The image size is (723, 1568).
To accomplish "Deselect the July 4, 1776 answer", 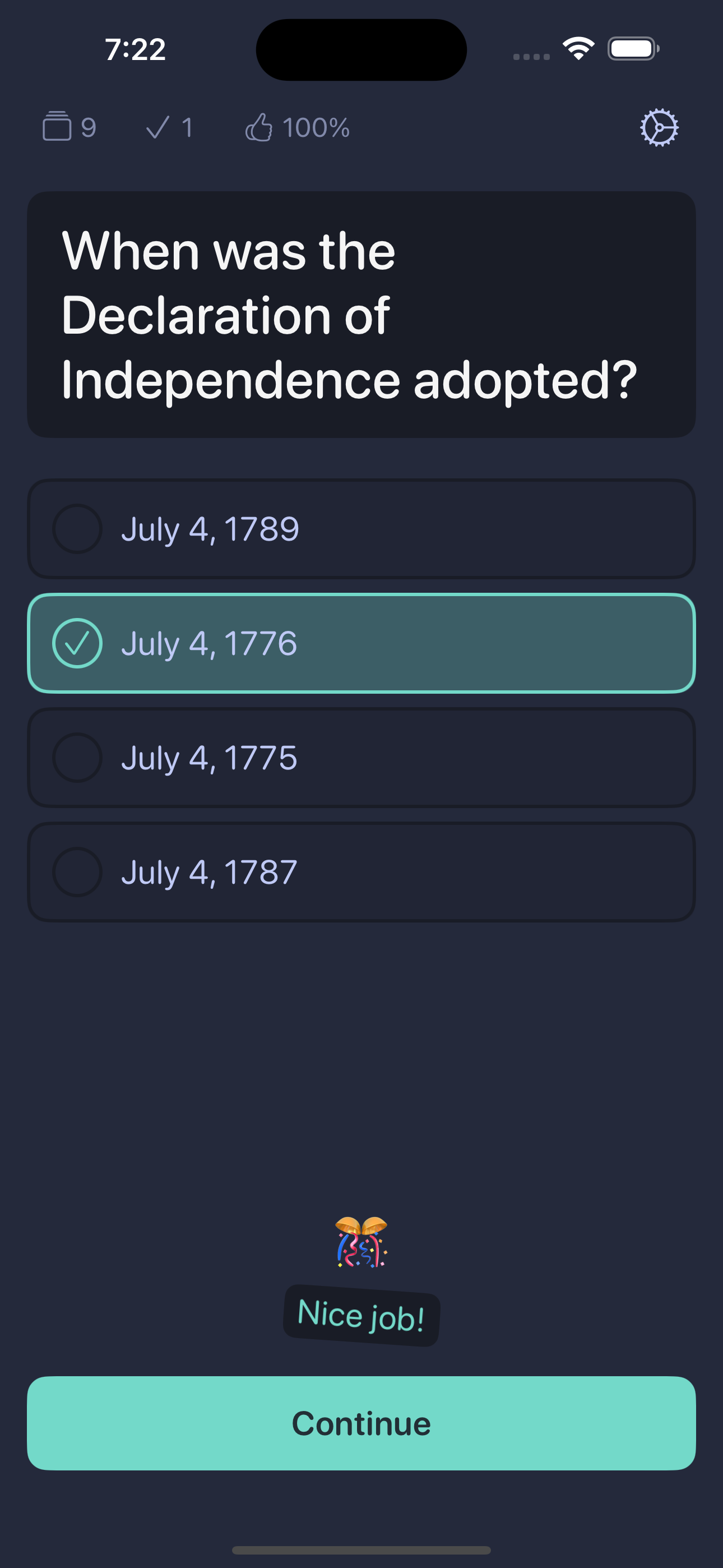I will 361,643.
